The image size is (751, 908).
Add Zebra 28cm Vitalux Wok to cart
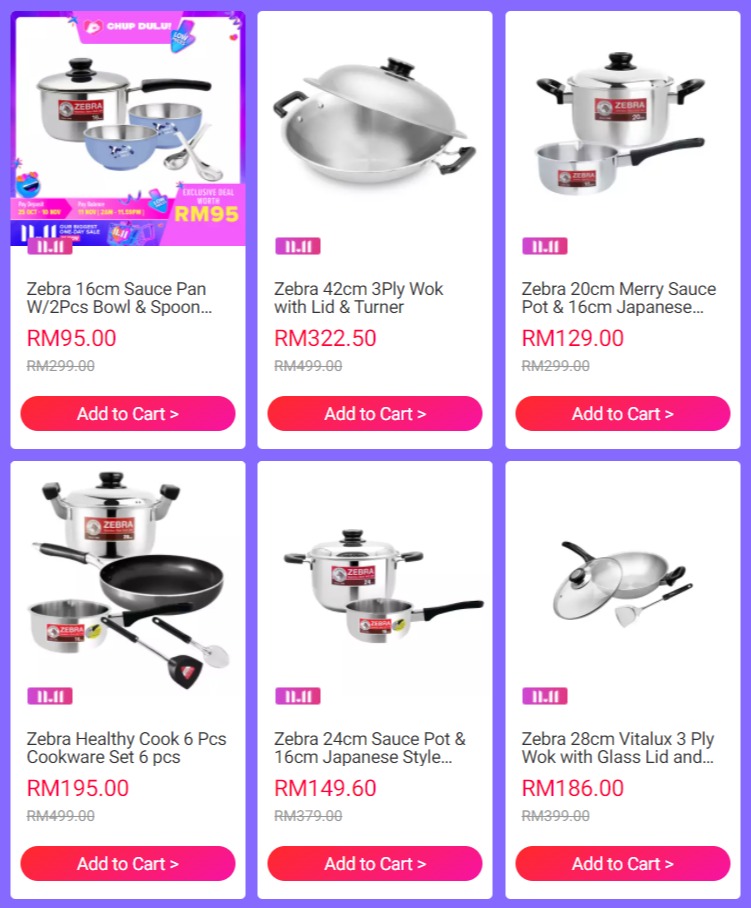tap(622, 863)
